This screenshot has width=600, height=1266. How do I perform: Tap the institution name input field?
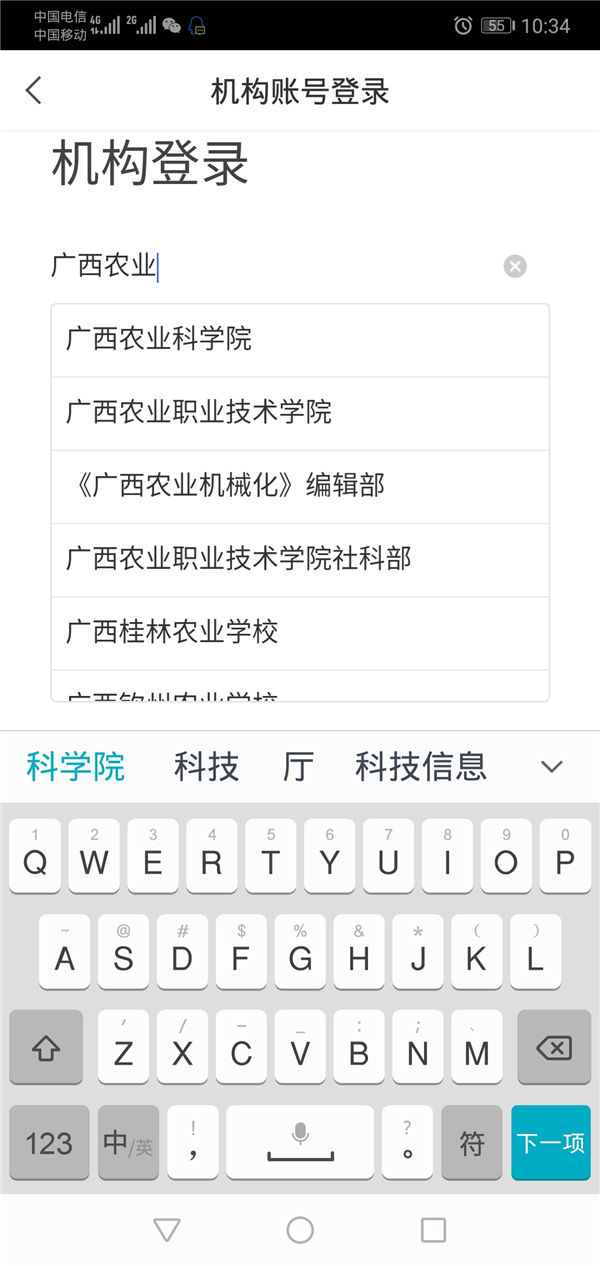270,266
